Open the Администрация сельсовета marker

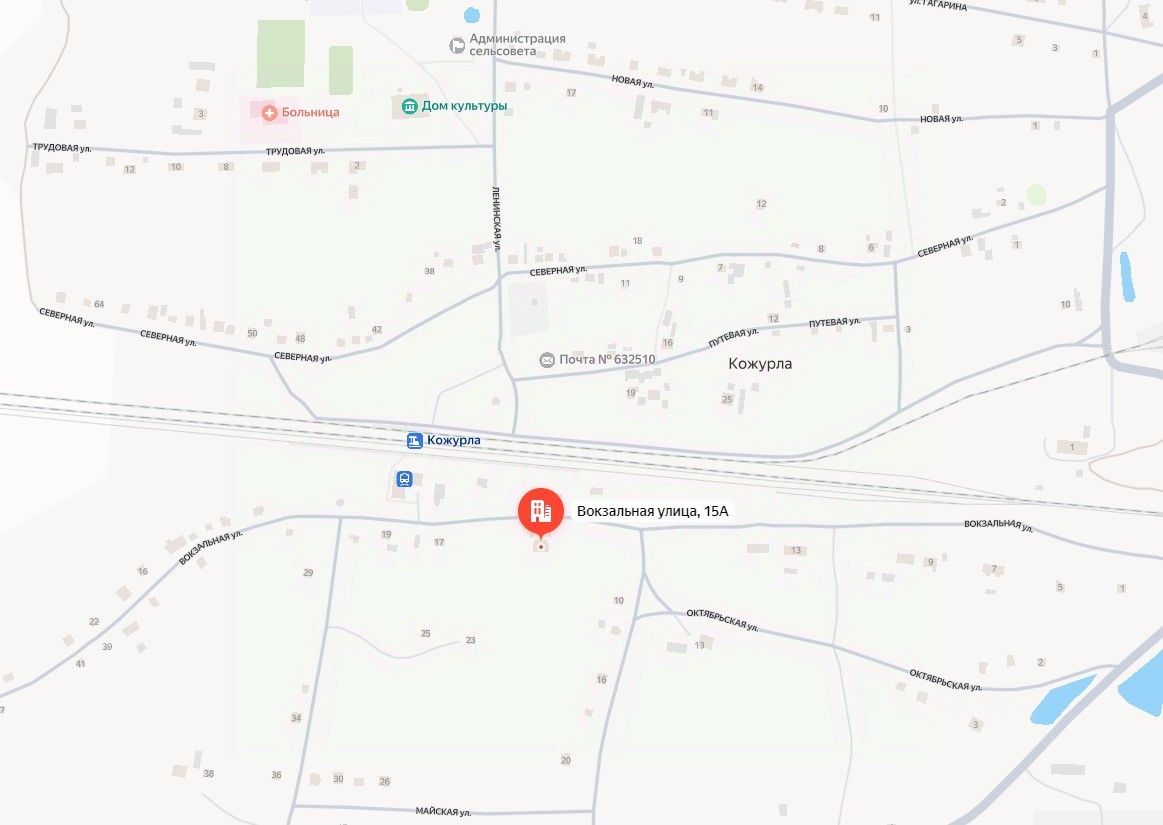(457, 45)
